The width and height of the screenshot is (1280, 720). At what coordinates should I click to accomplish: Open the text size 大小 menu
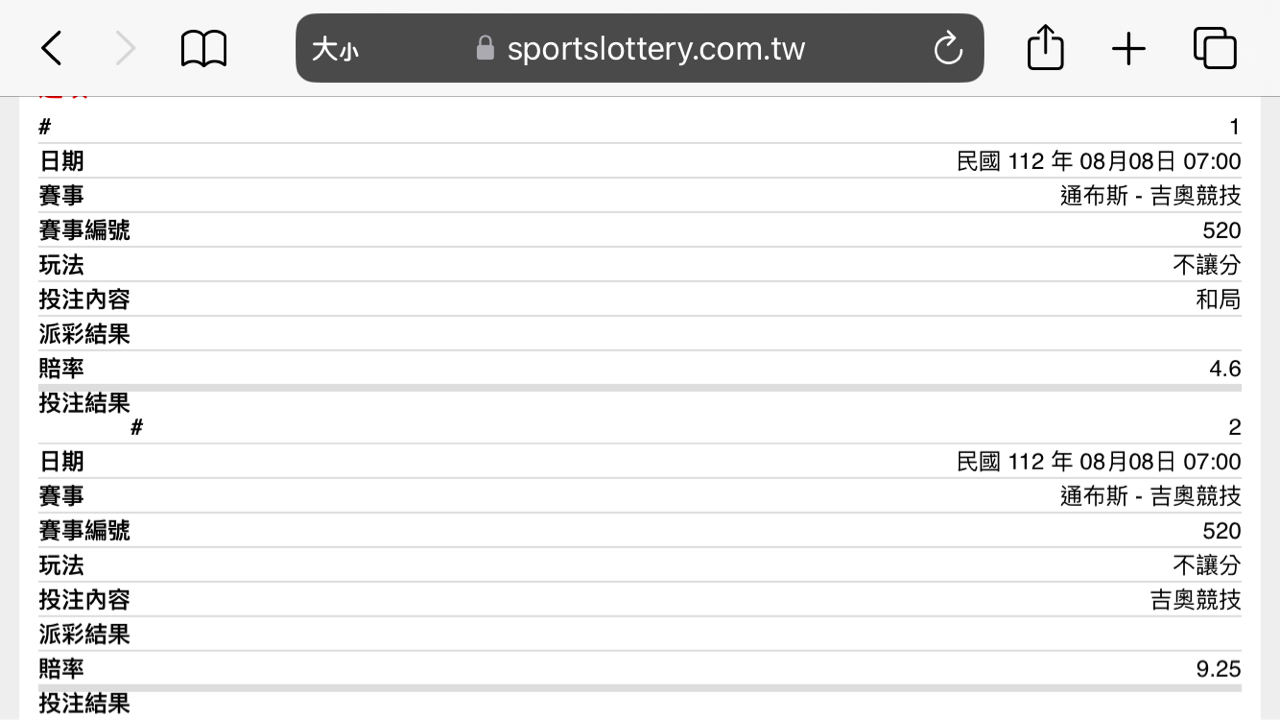pos(335,49)
